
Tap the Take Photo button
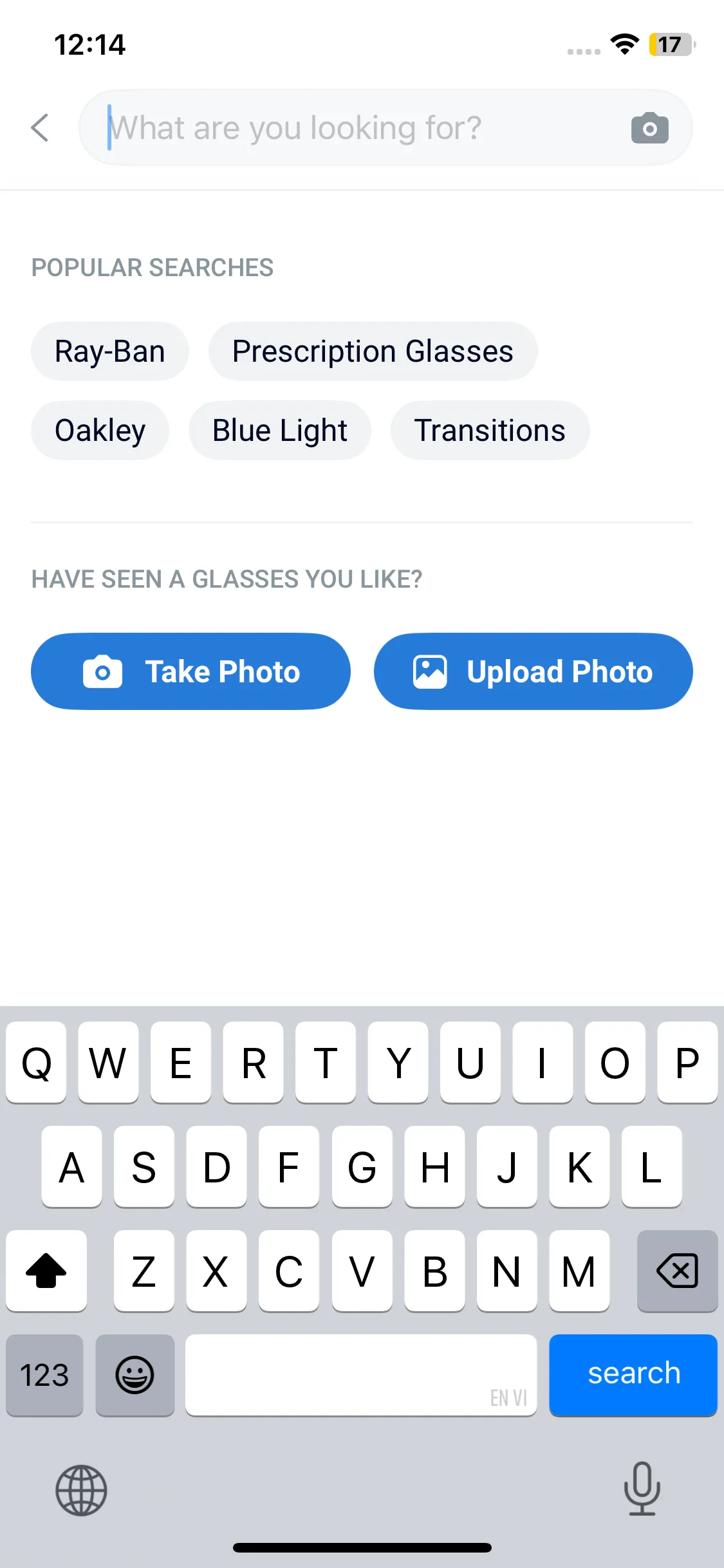(x=190, y=671)
